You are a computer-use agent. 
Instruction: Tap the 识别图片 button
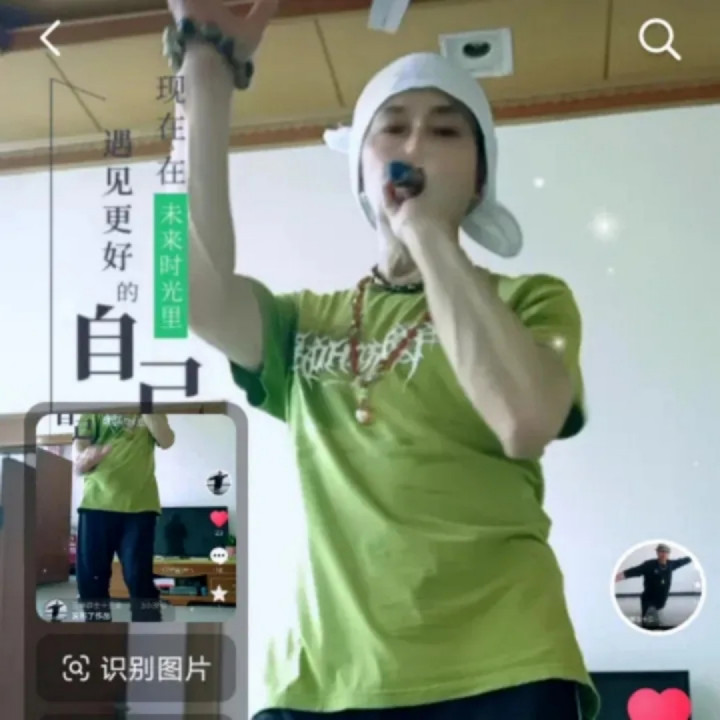tap(136, 668)
